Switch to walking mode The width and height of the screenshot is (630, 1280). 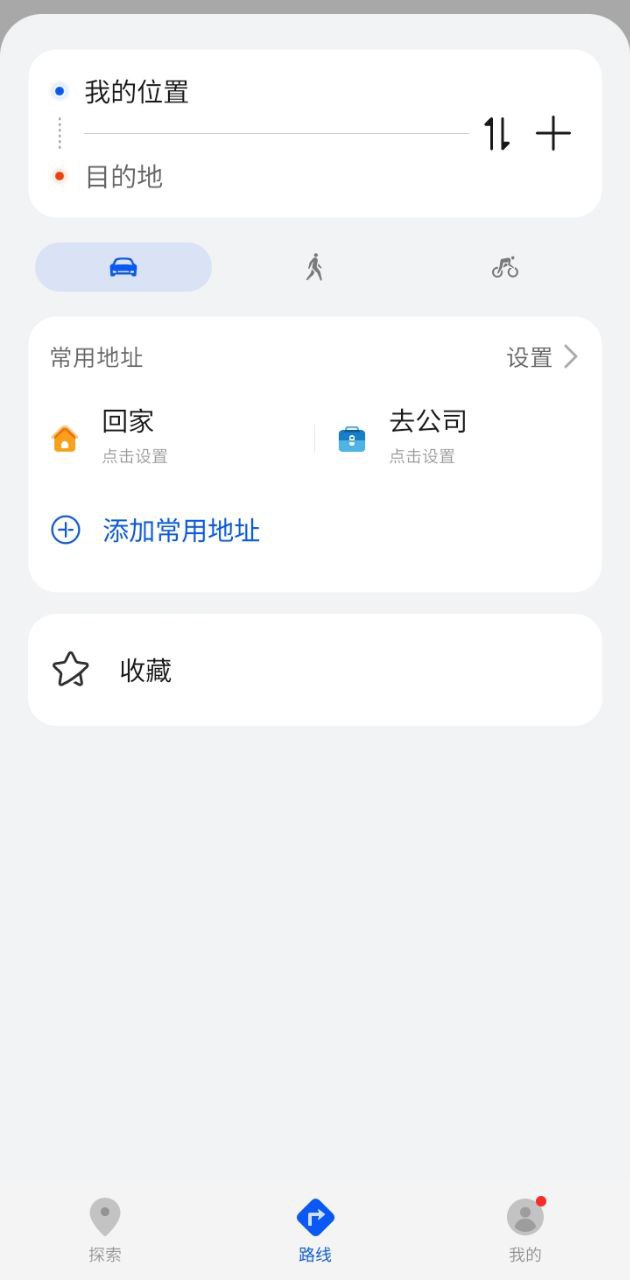coord(315,267)
